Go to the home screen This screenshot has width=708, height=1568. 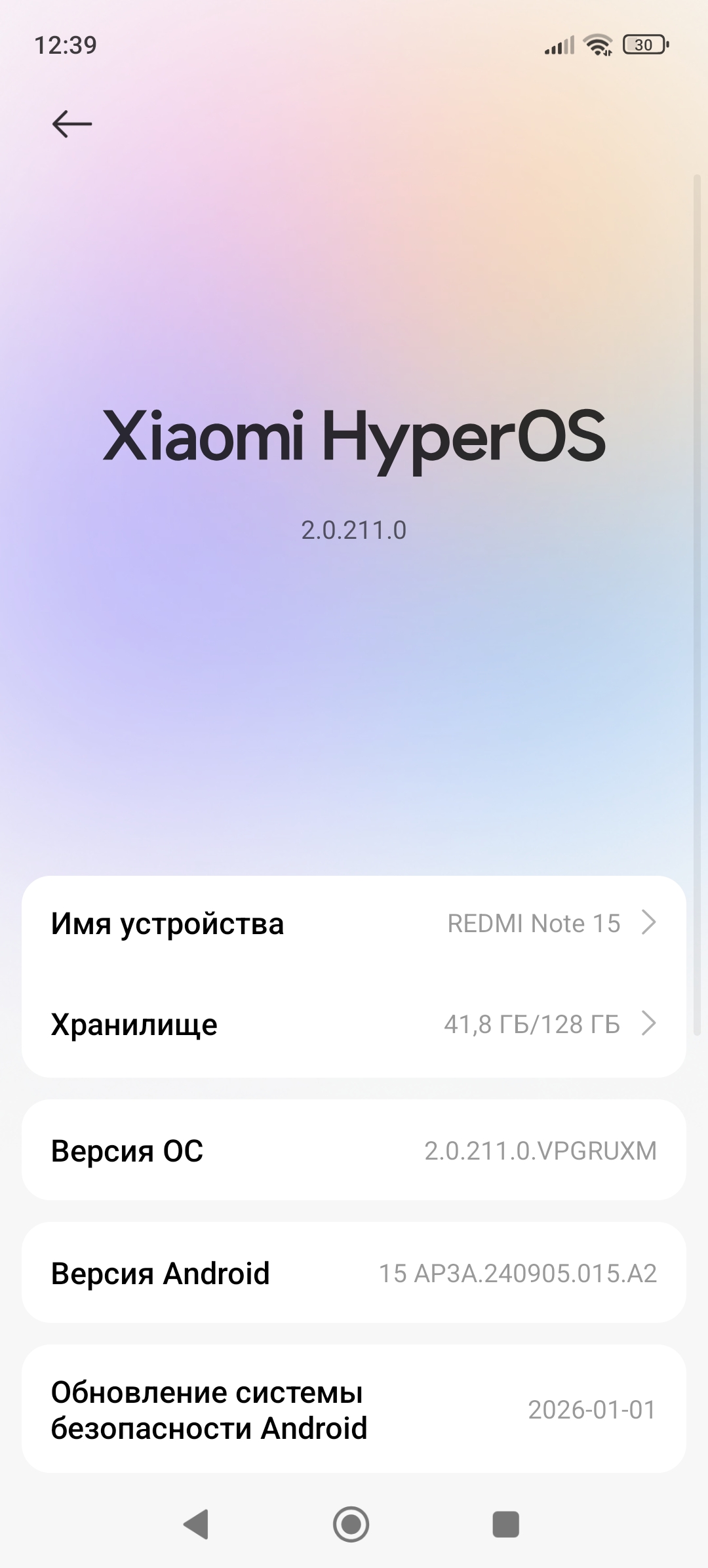(x=351, y=1524)
